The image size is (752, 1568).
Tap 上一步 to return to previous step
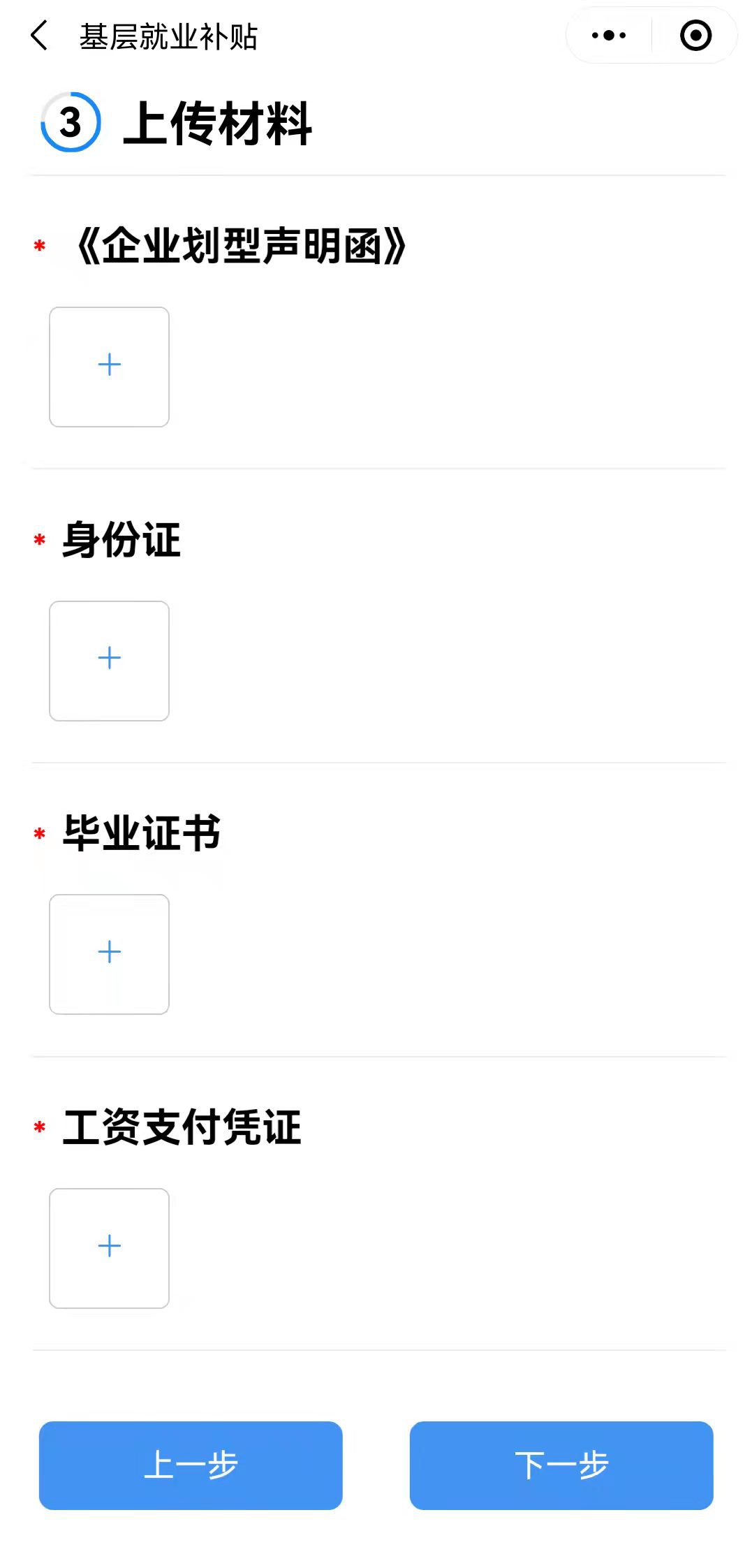click(191, 1465)
